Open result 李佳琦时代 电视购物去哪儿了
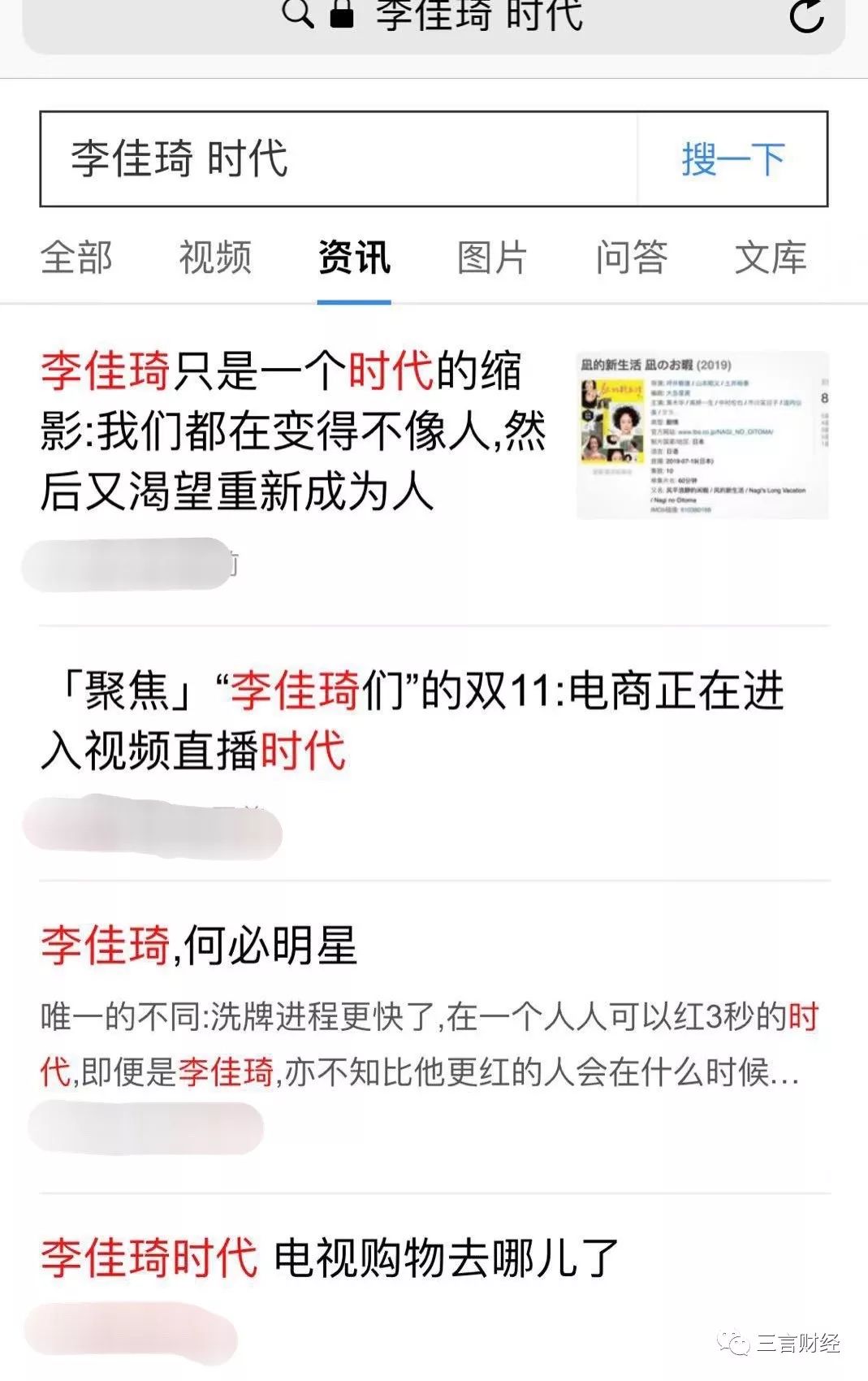 point(329,1258)
